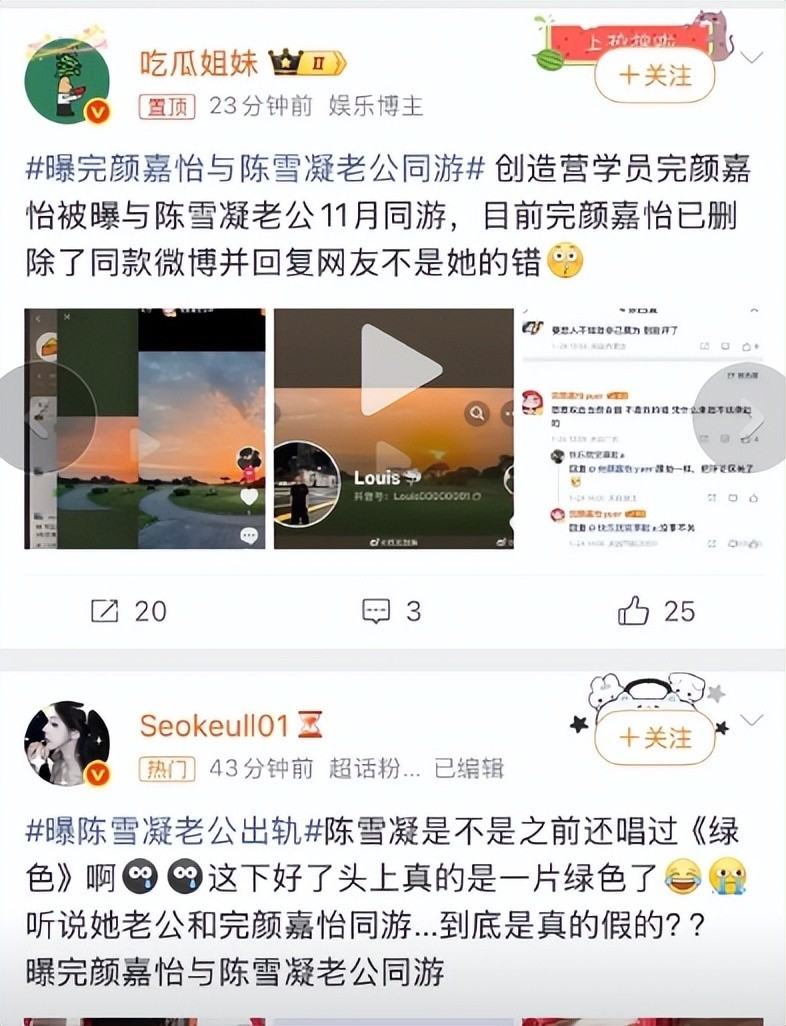Image resolution: width=786 pixels, height=1026 pixels.
Task: Like 吃瓜姐妹's post
Action: (x=655, y=610)
